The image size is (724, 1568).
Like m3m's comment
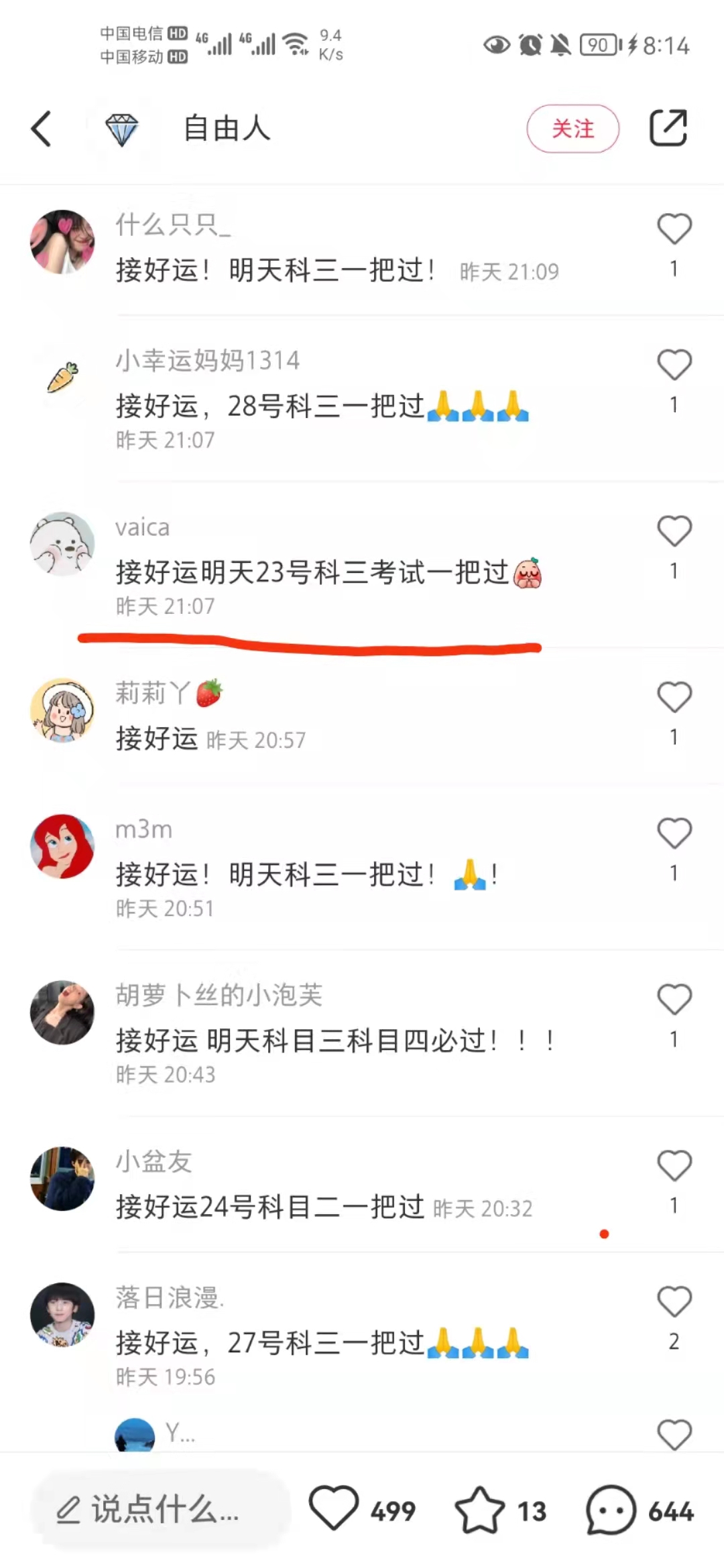click(x=674, y=834)
